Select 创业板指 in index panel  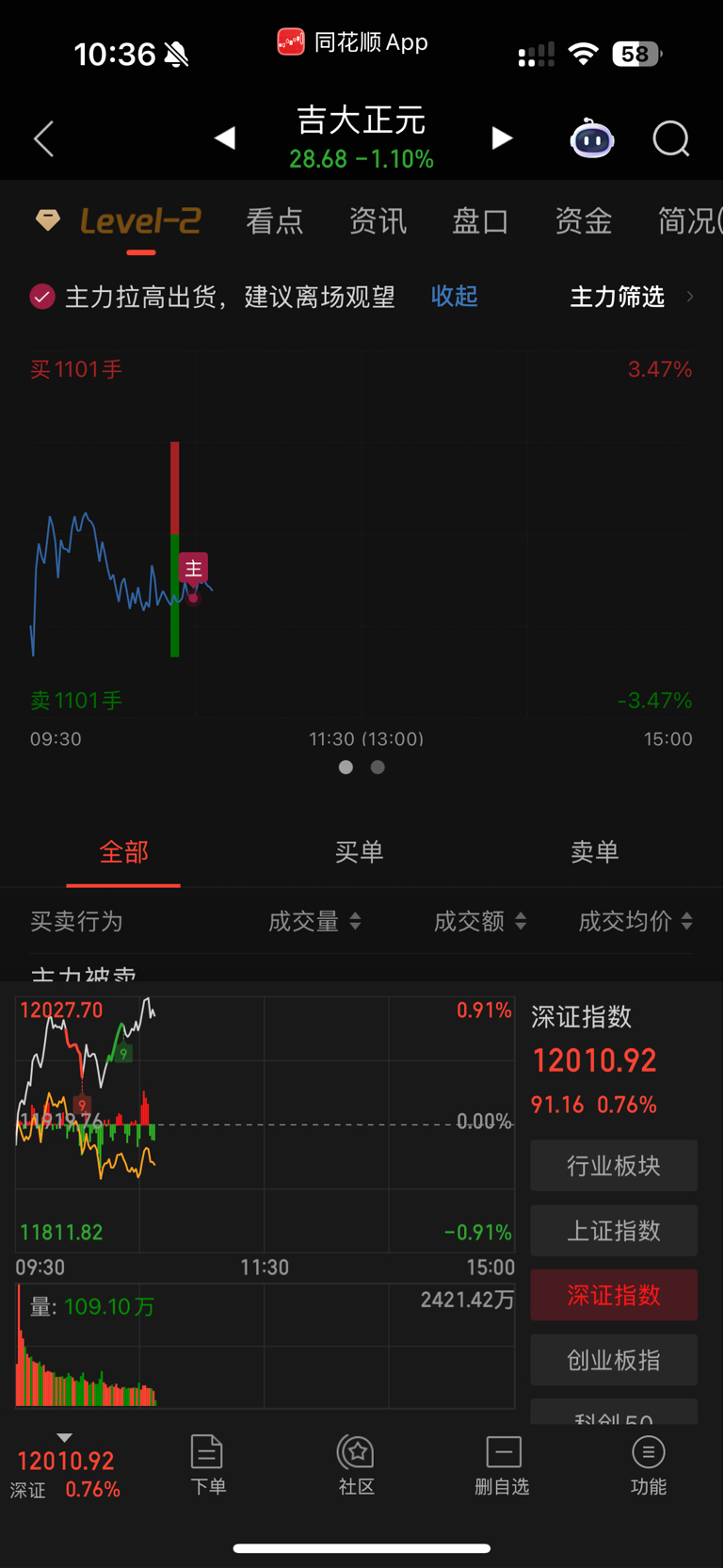[x=614, y=1360]
